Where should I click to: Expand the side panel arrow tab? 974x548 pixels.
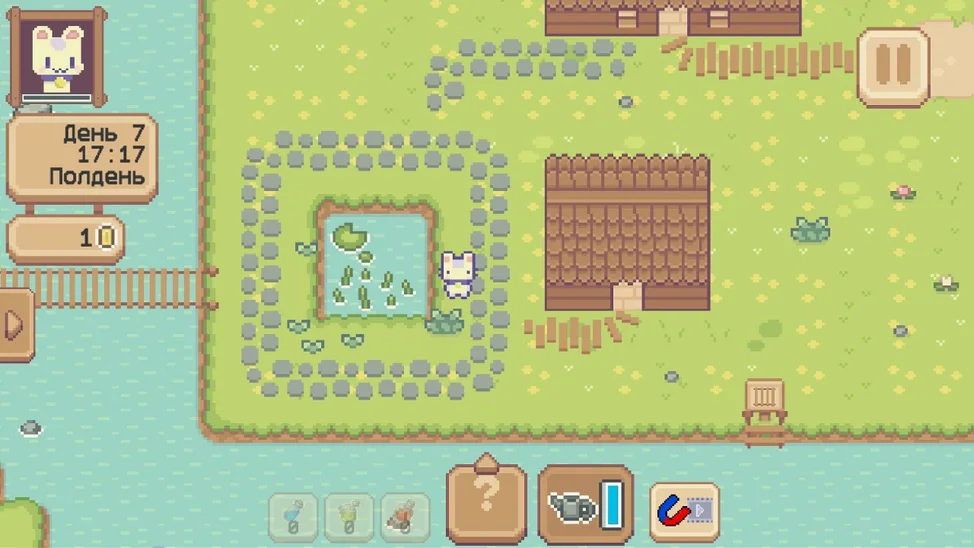pyautogui.click(x=14, y=324)
